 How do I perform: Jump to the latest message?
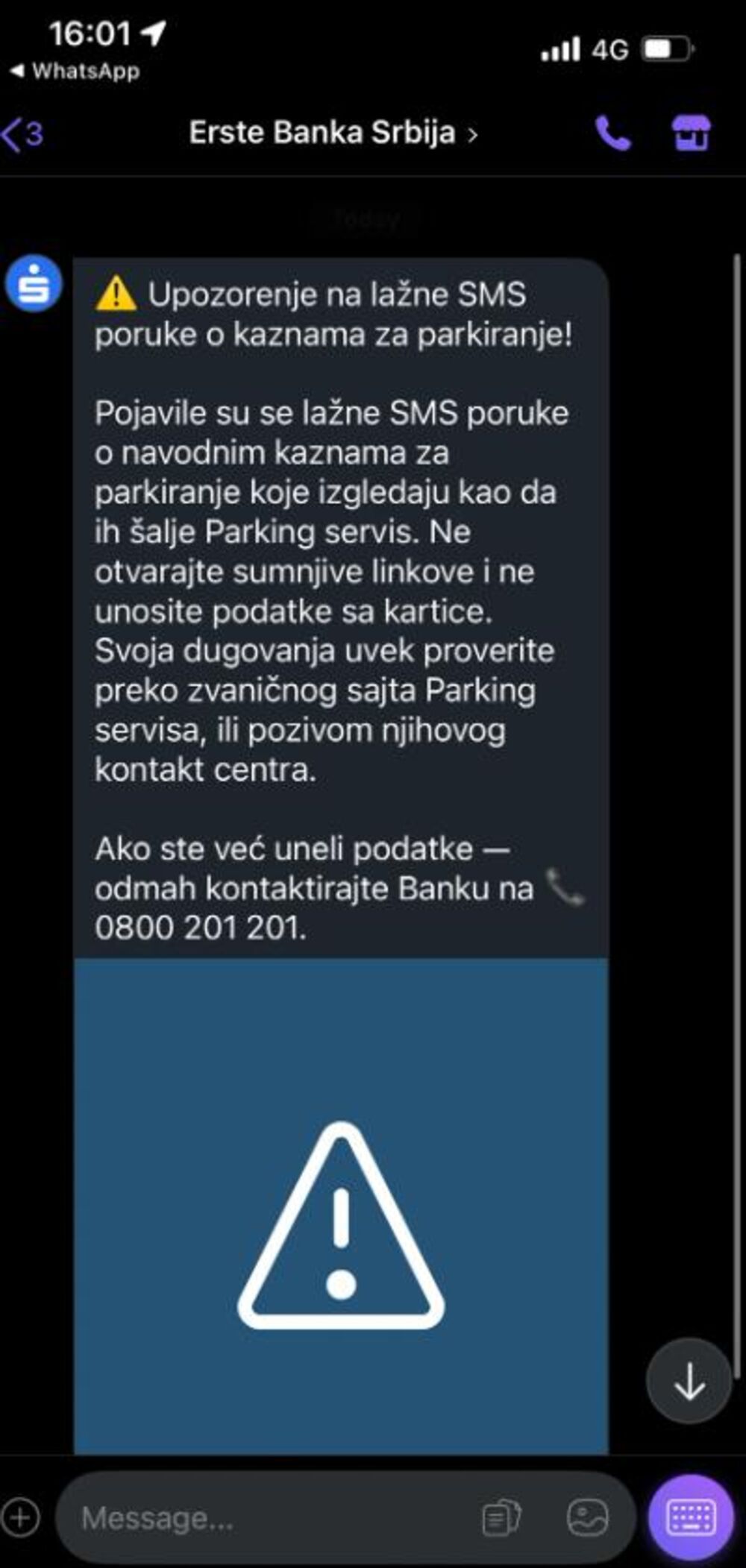tap(689, 1381)
